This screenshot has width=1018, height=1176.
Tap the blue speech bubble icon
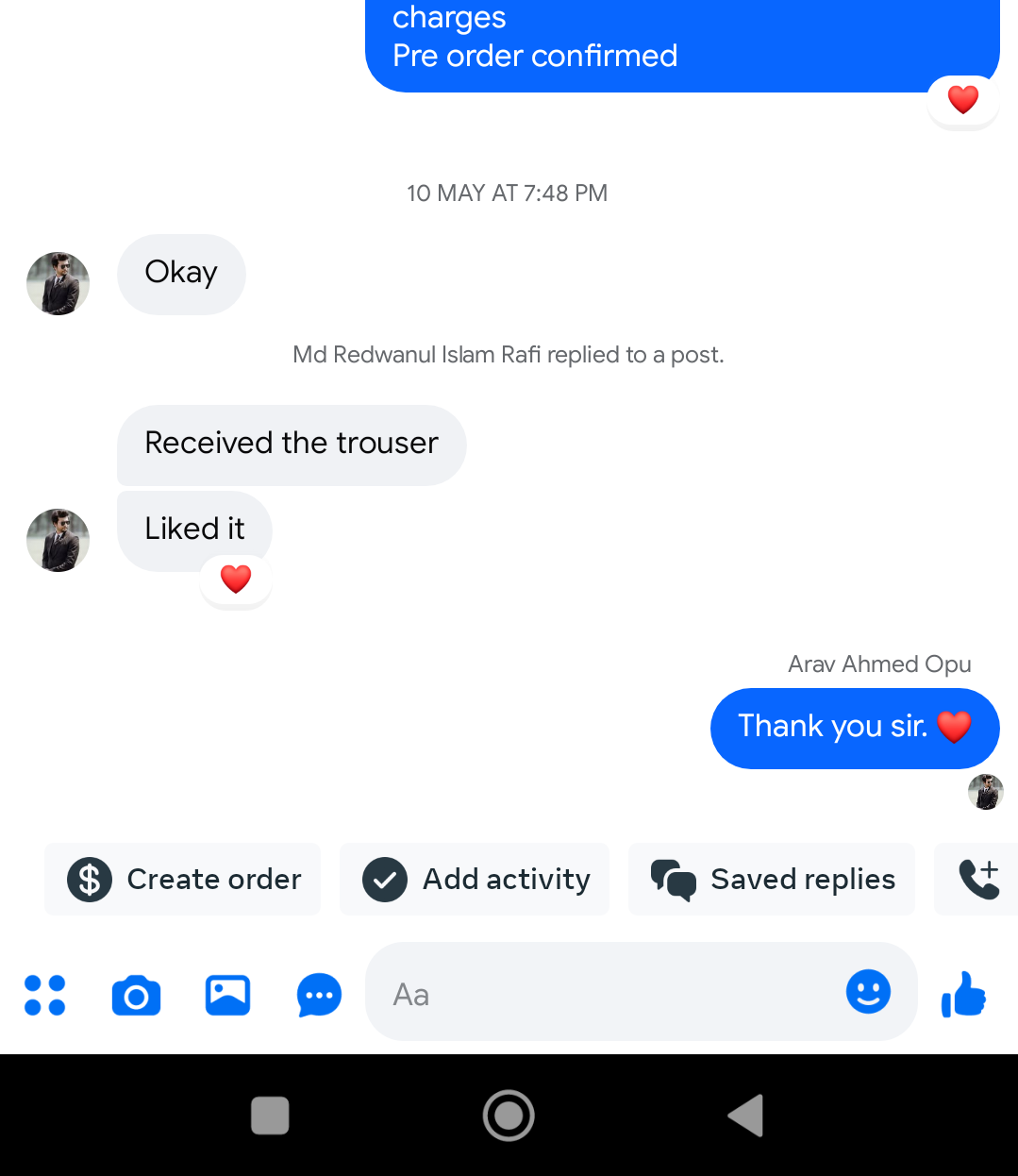tap(319, 995)
